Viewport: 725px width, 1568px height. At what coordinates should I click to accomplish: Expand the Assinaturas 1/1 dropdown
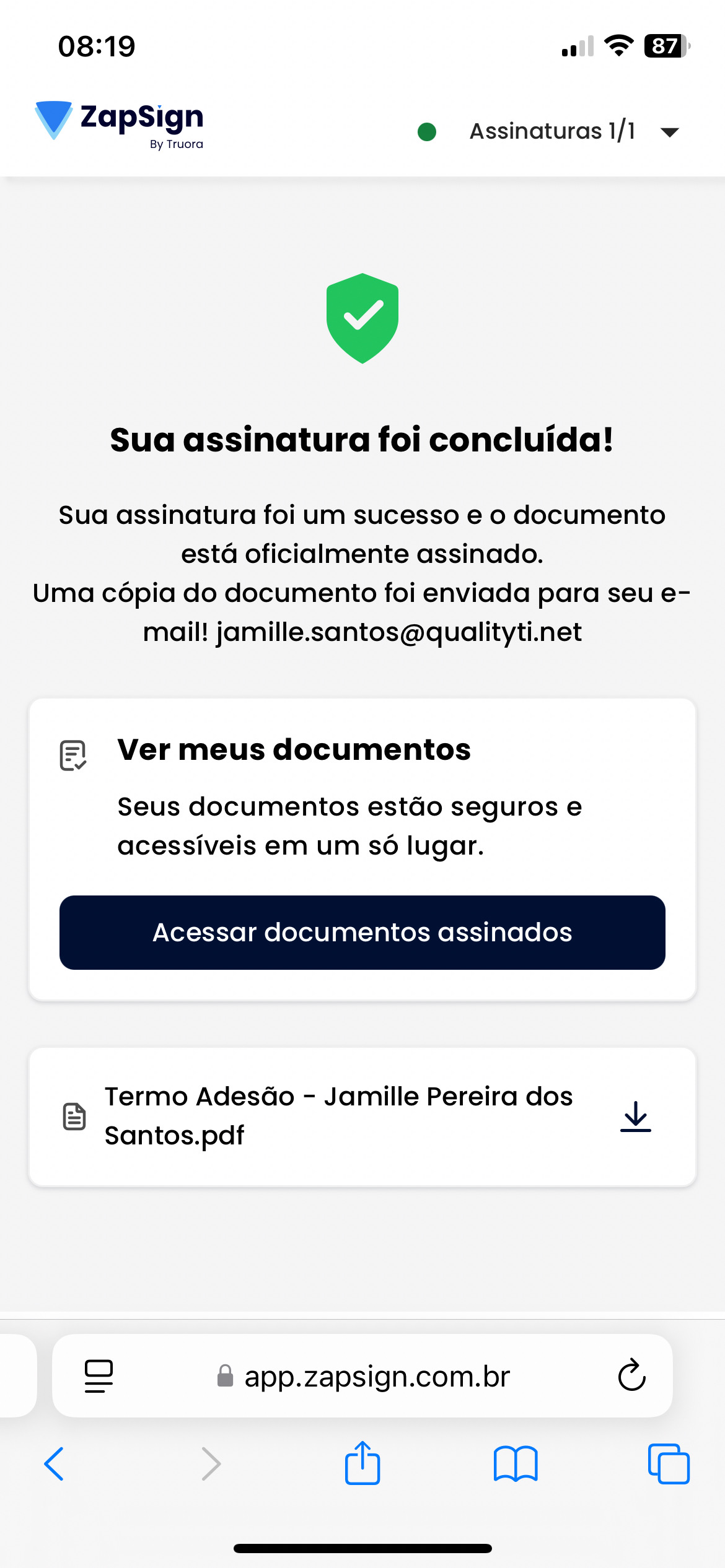point(669,132)
